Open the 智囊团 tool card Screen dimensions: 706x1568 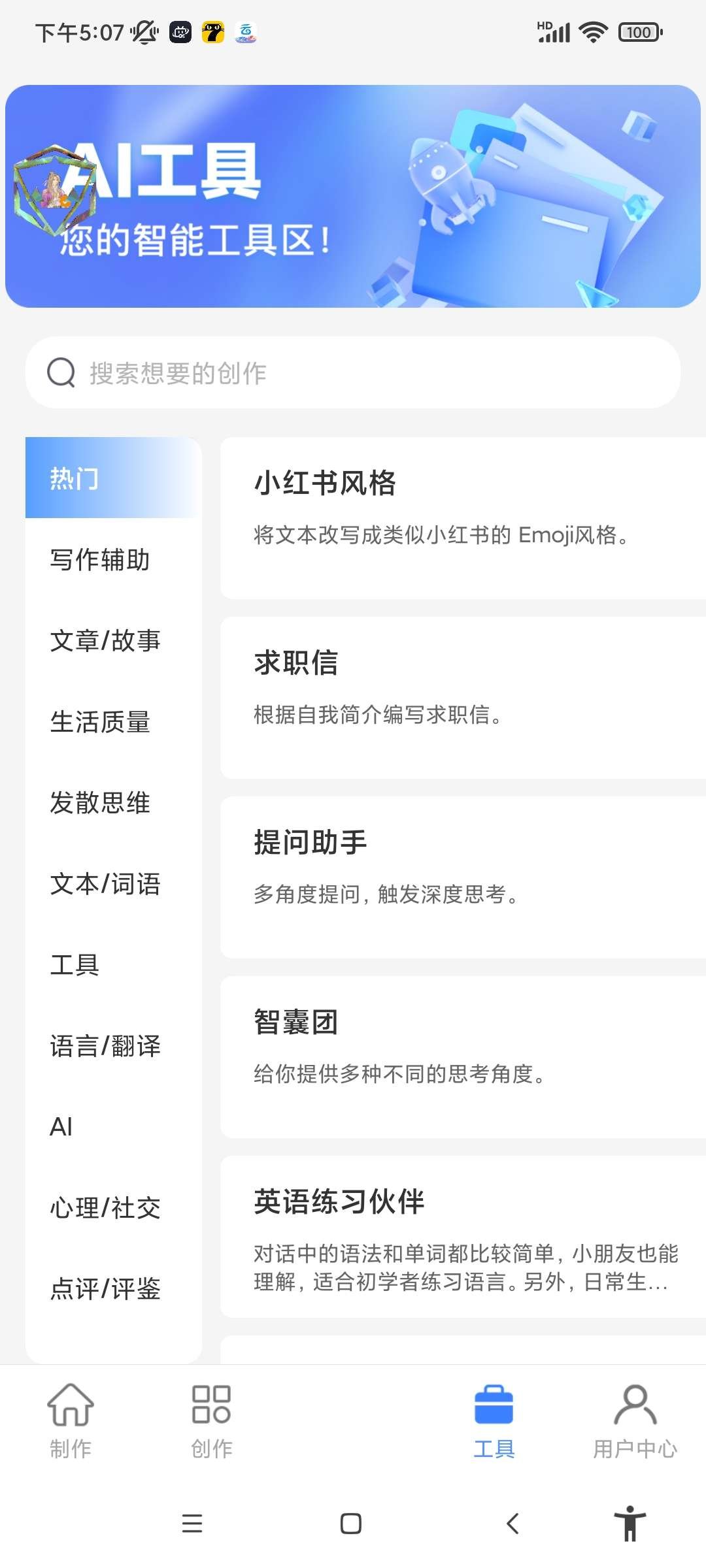(463, 1056)
